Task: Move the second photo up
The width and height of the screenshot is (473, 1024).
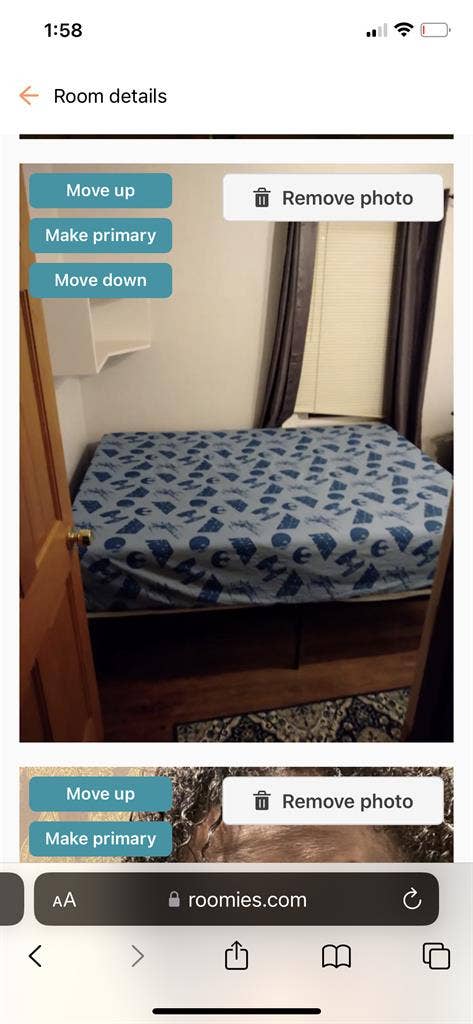Action: pos(101,794)
